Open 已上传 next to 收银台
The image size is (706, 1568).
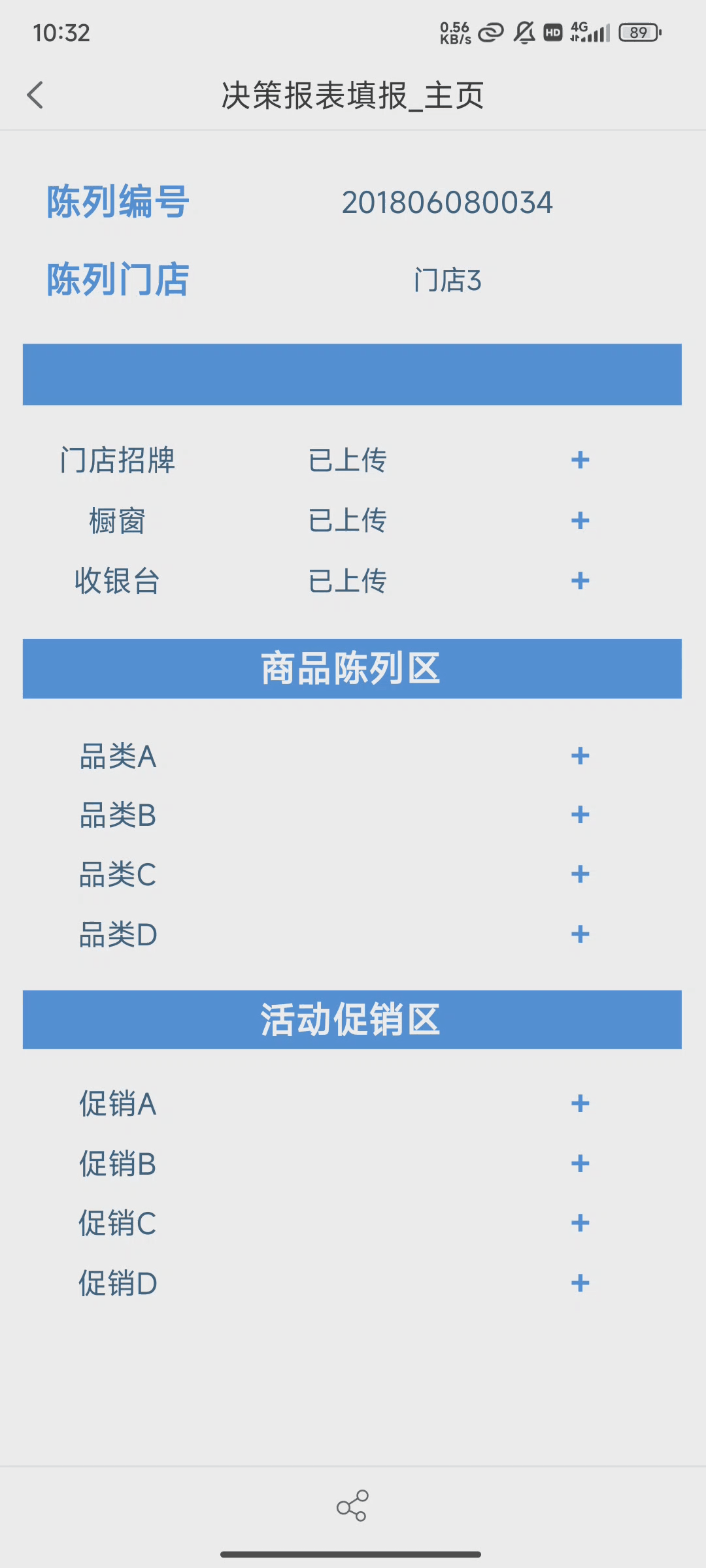click(348, 580)
